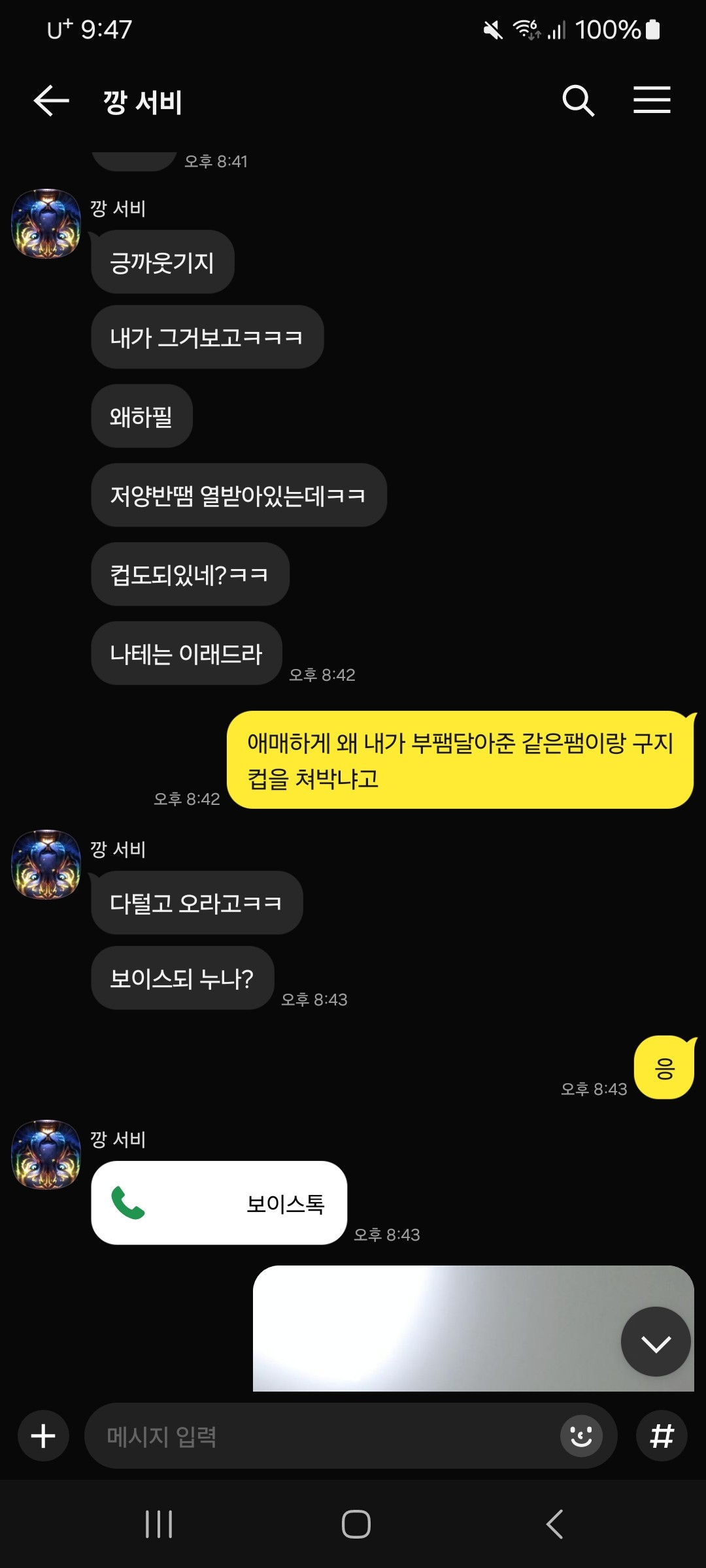This screenshot has width=706, height=1568.
Task: Open the chat room hamburger menu
Action: coord(652,101)
